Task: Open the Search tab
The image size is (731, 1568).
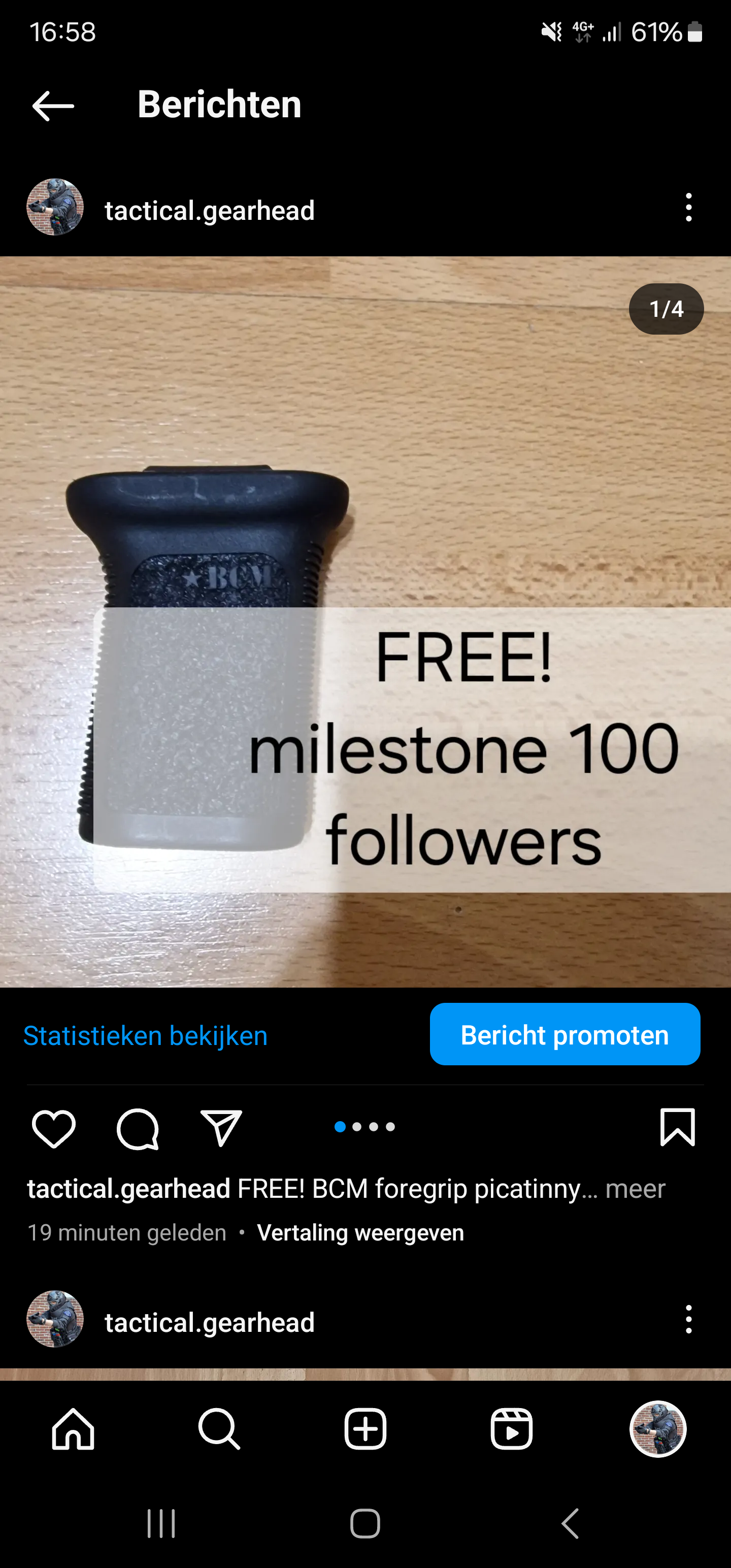Action: pyautogui.click(x=219, y=1428)
